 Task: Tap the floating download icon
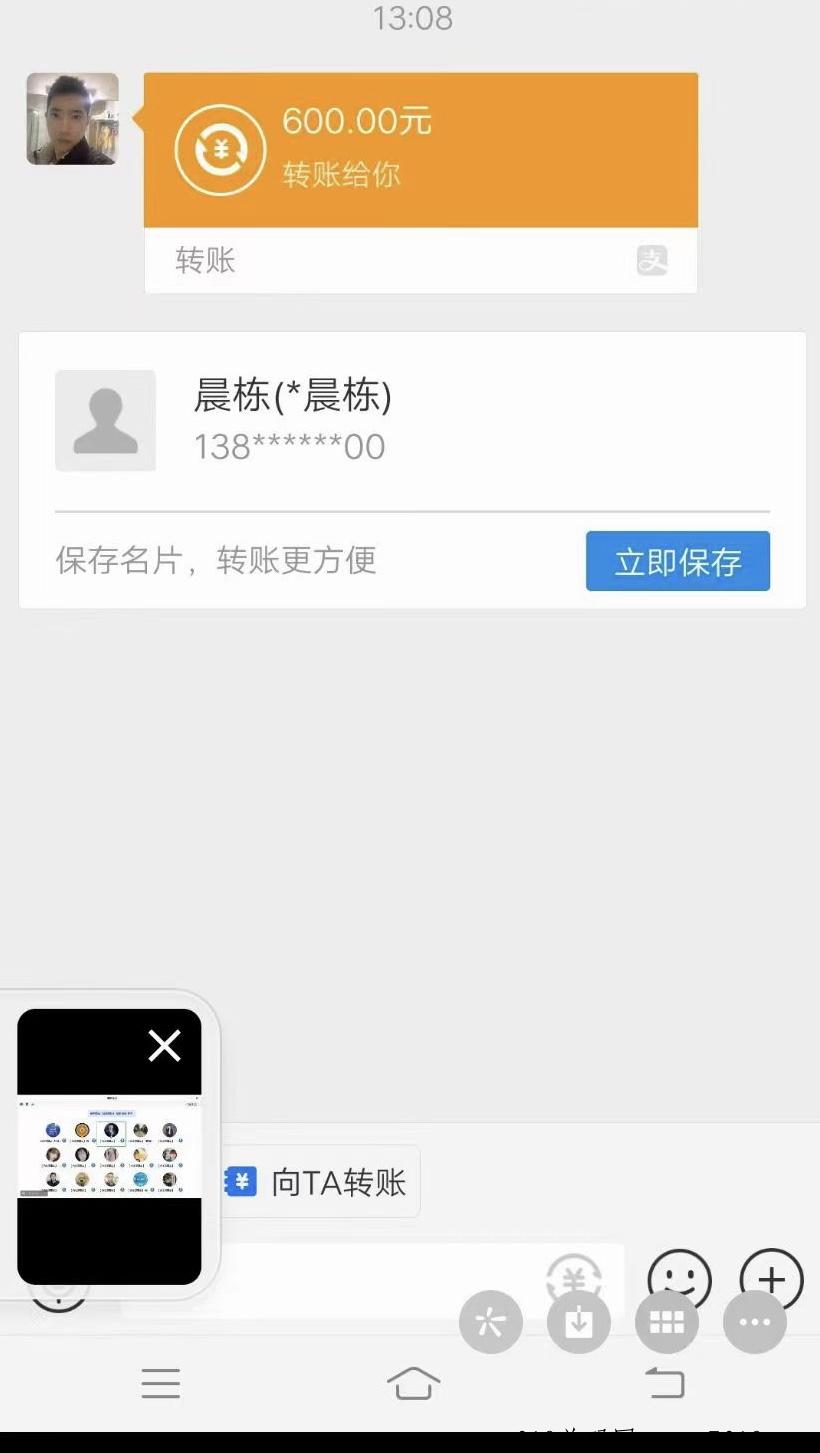point(579,1322)
